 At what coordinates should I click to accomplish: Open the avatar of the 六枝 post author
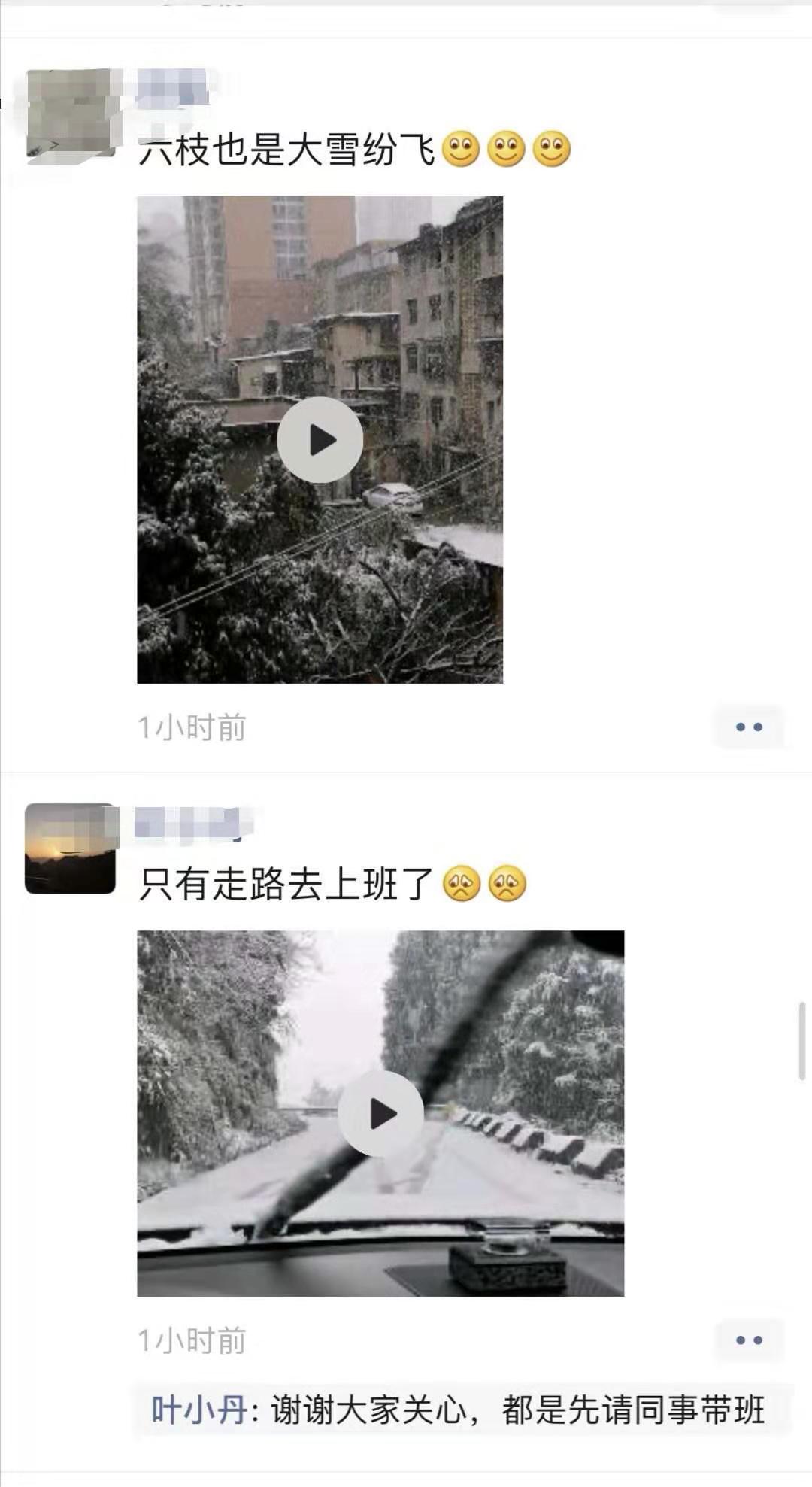click(x=73, y=113)
